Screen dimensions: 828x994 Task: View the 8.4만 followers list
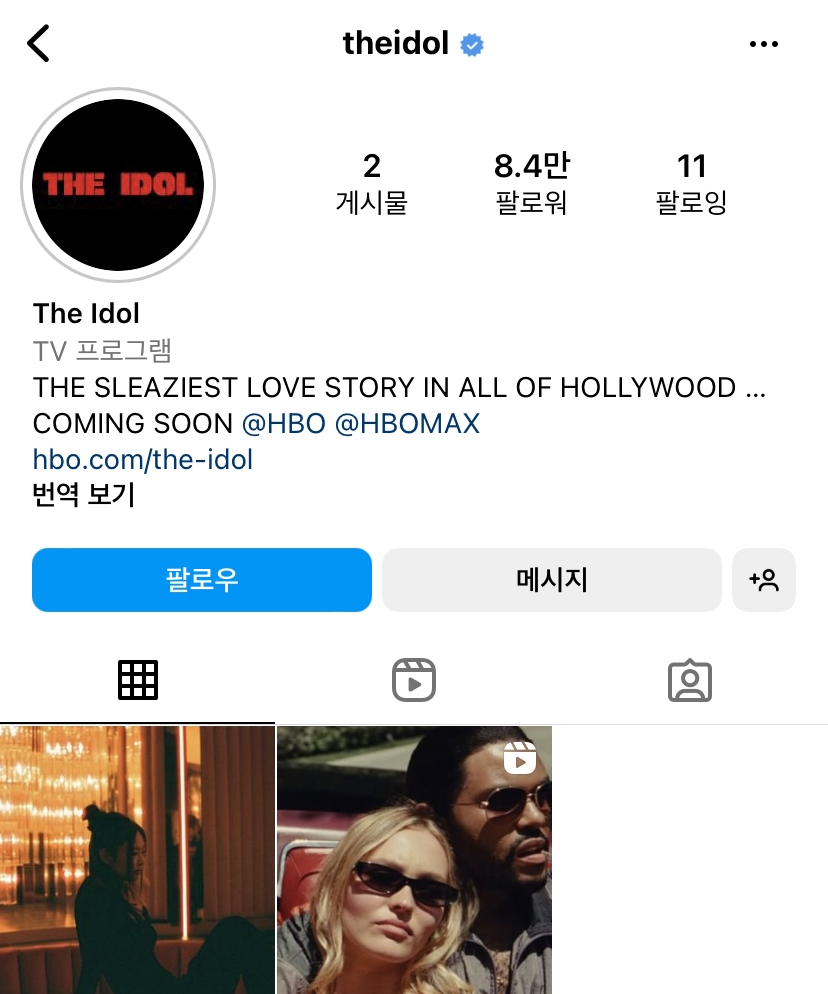coord(531,184)
